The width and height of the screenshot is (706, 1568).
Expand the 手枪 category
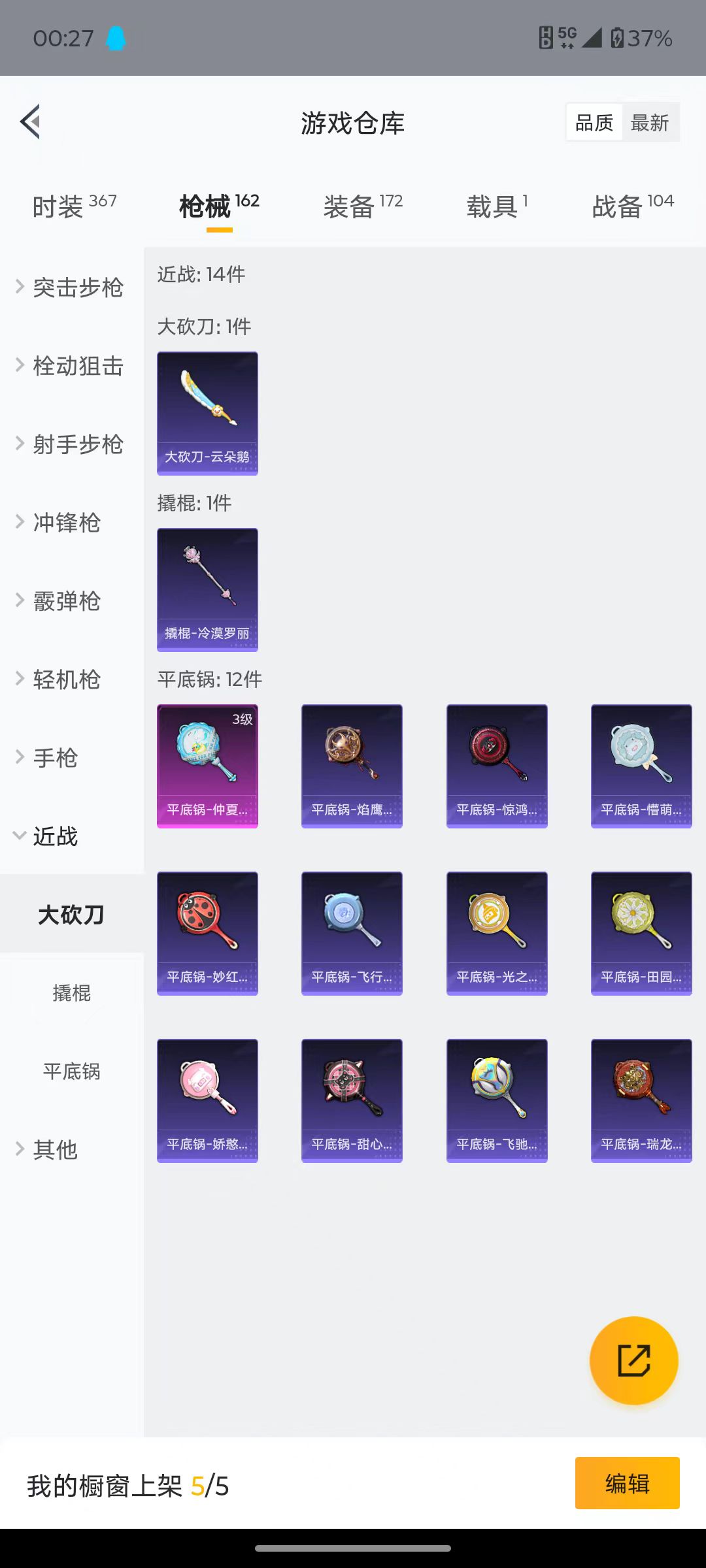(56, 758)
